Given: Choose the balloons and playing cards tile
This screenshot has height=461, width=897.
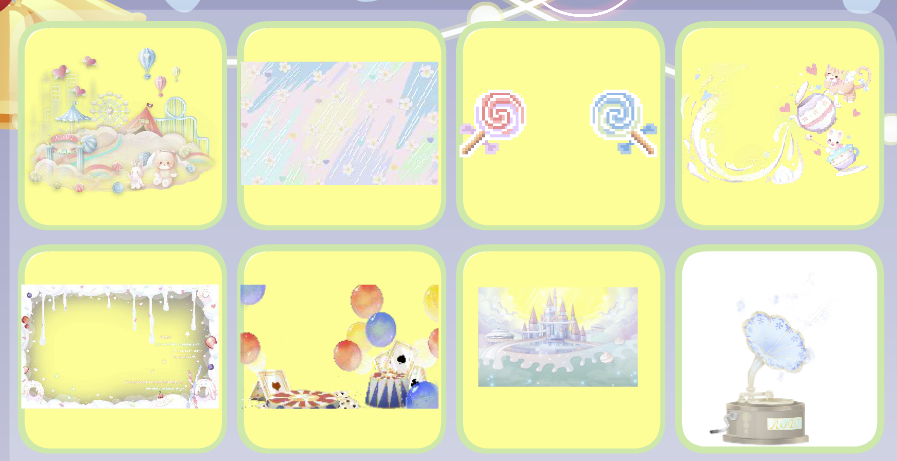Looking at the screenshot, I should point(340,347).
